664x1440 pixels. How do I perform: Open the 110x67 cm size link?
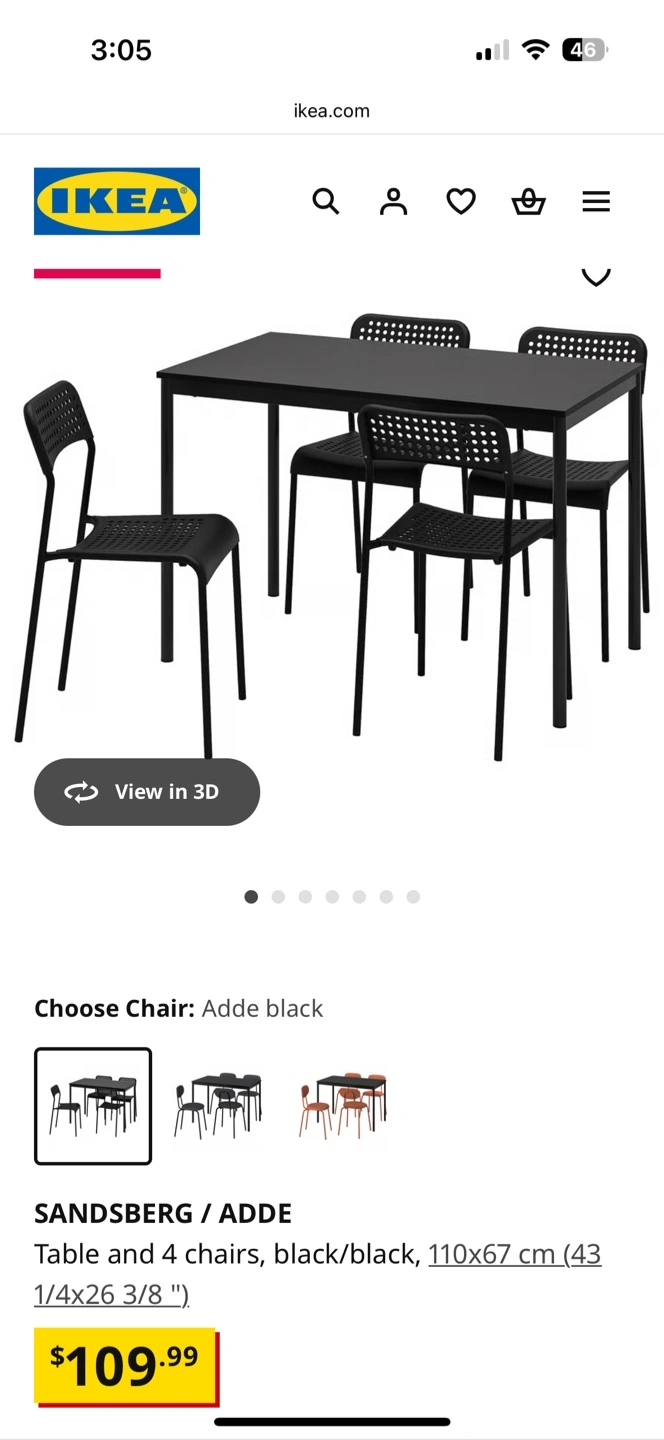pyautogui.click(x=514, y=1254)
